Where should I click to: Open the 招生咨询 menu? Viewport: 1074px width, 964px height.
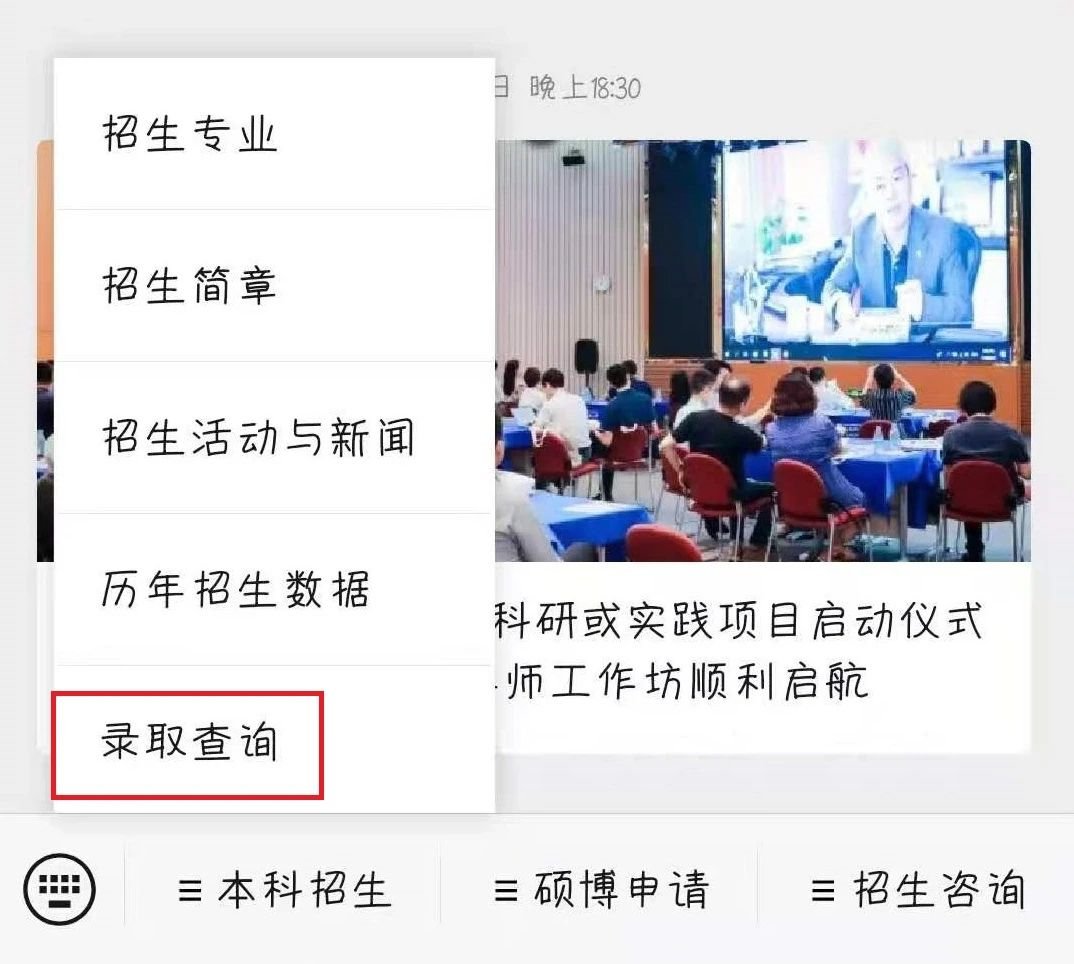click(917, 889)
